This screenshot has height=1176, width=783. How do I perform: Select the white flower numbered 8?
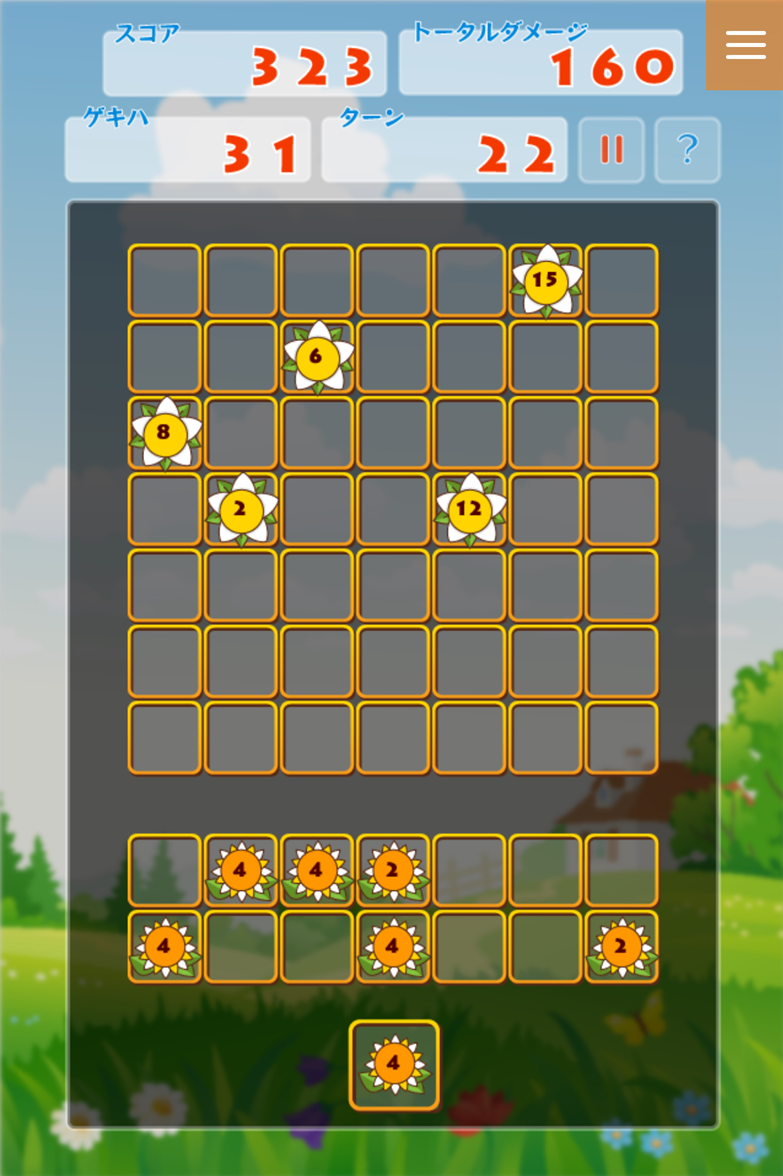point(165,433)
